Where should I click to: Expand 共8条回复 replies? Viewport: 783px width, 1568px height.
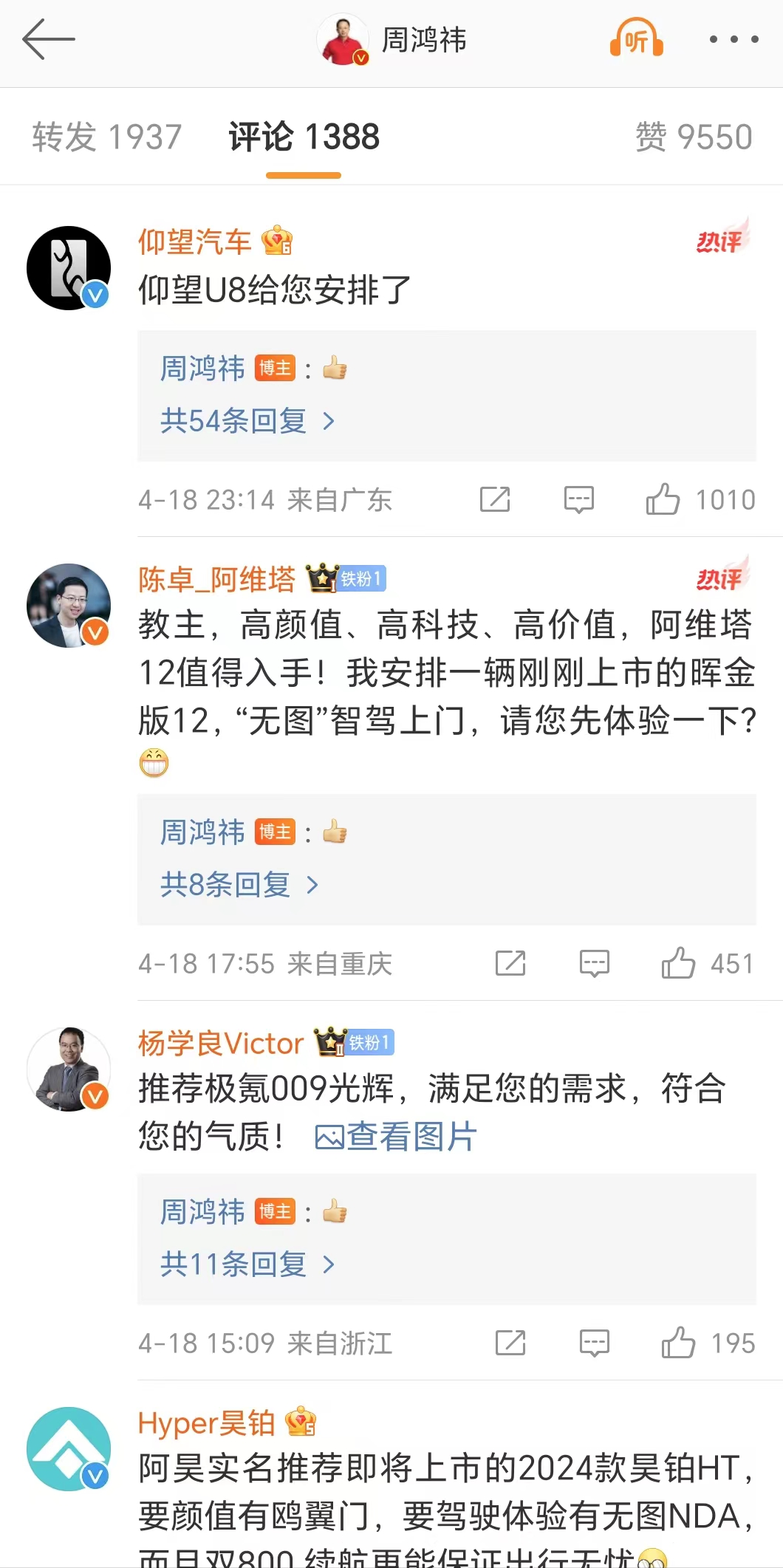click(x=239, y=885)
